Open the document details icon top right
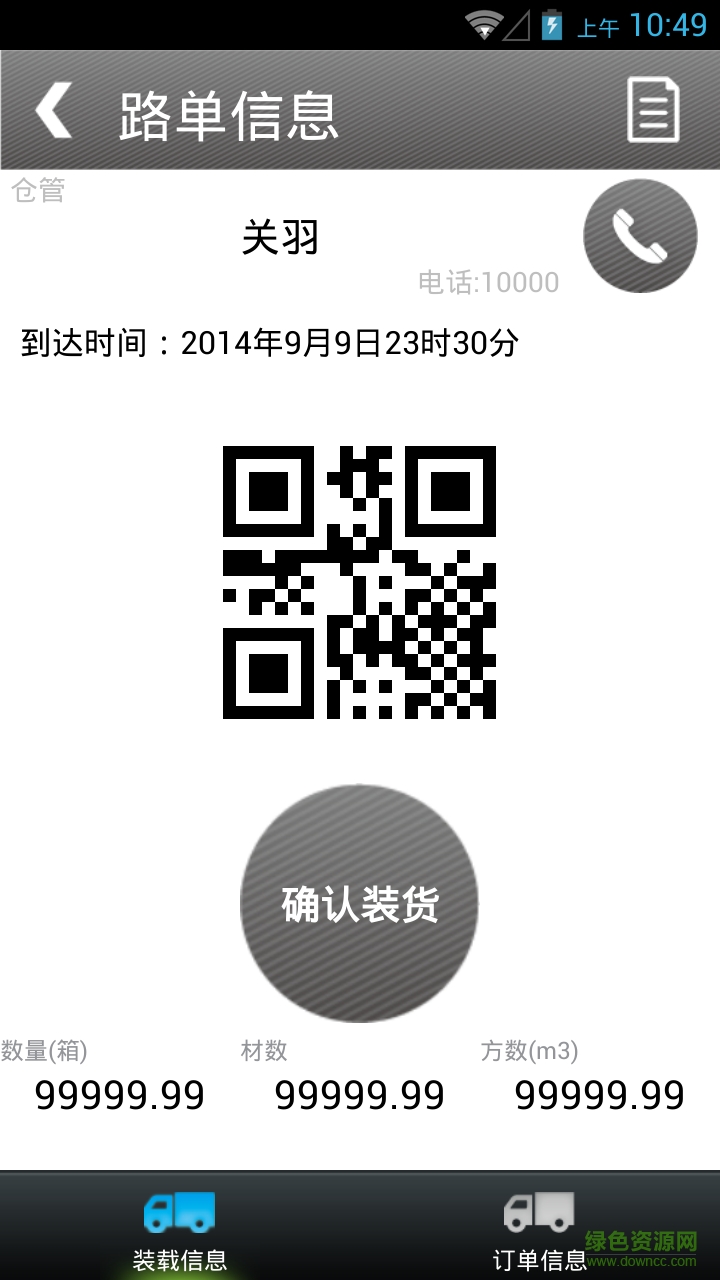The image size is (720, 1280). 652,108
